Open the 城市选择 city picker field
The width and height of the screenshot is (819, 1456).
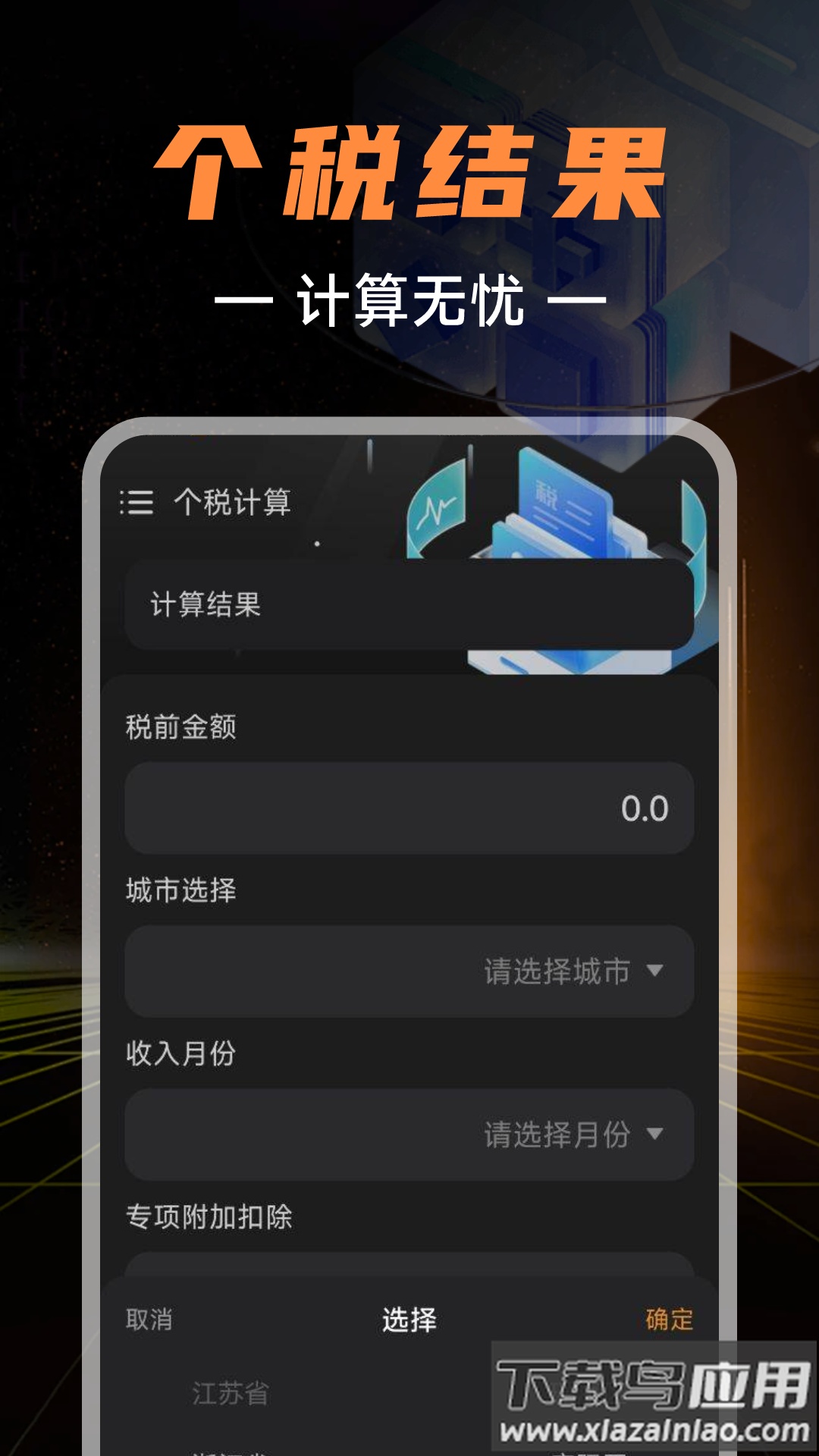pyautogui.click(x=409, y=971)
